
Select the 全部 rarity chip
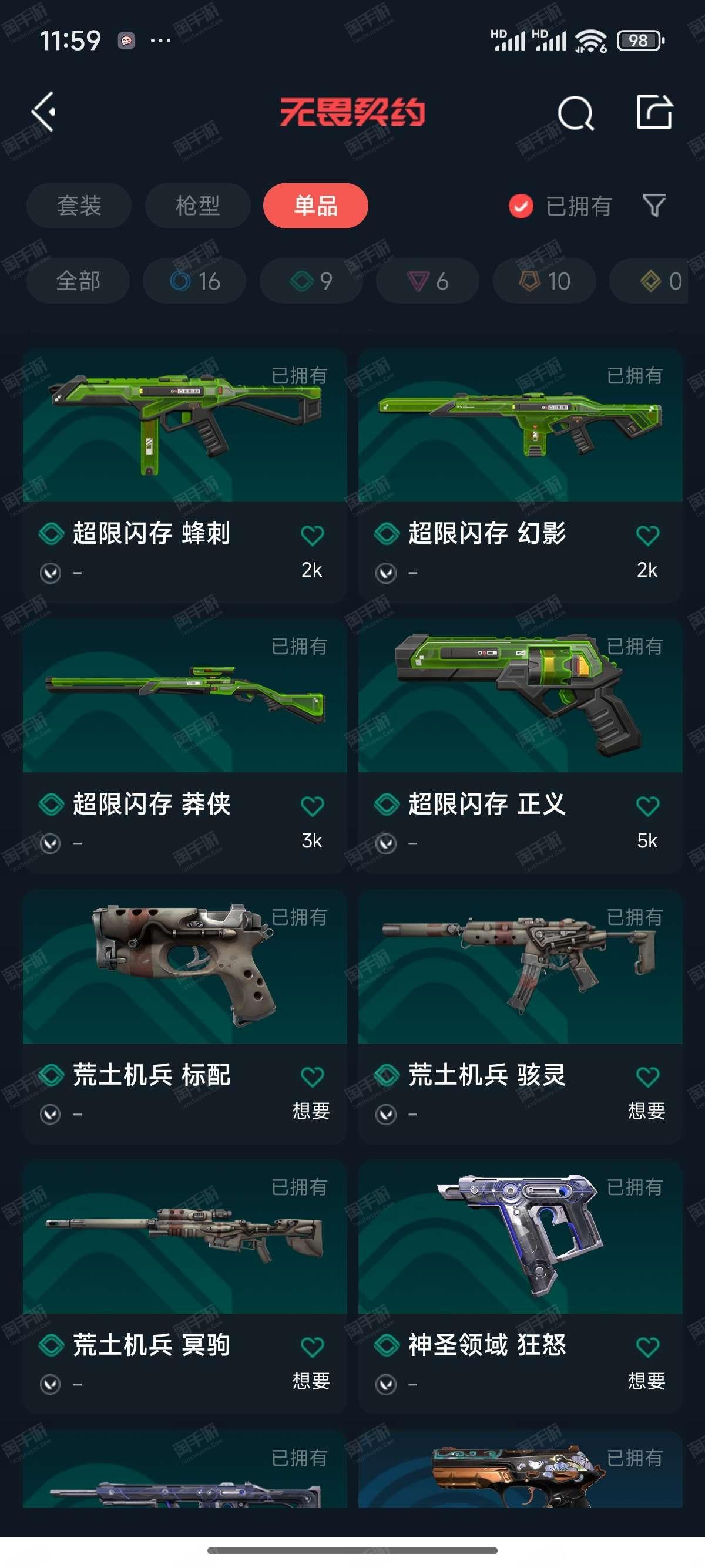78,281
